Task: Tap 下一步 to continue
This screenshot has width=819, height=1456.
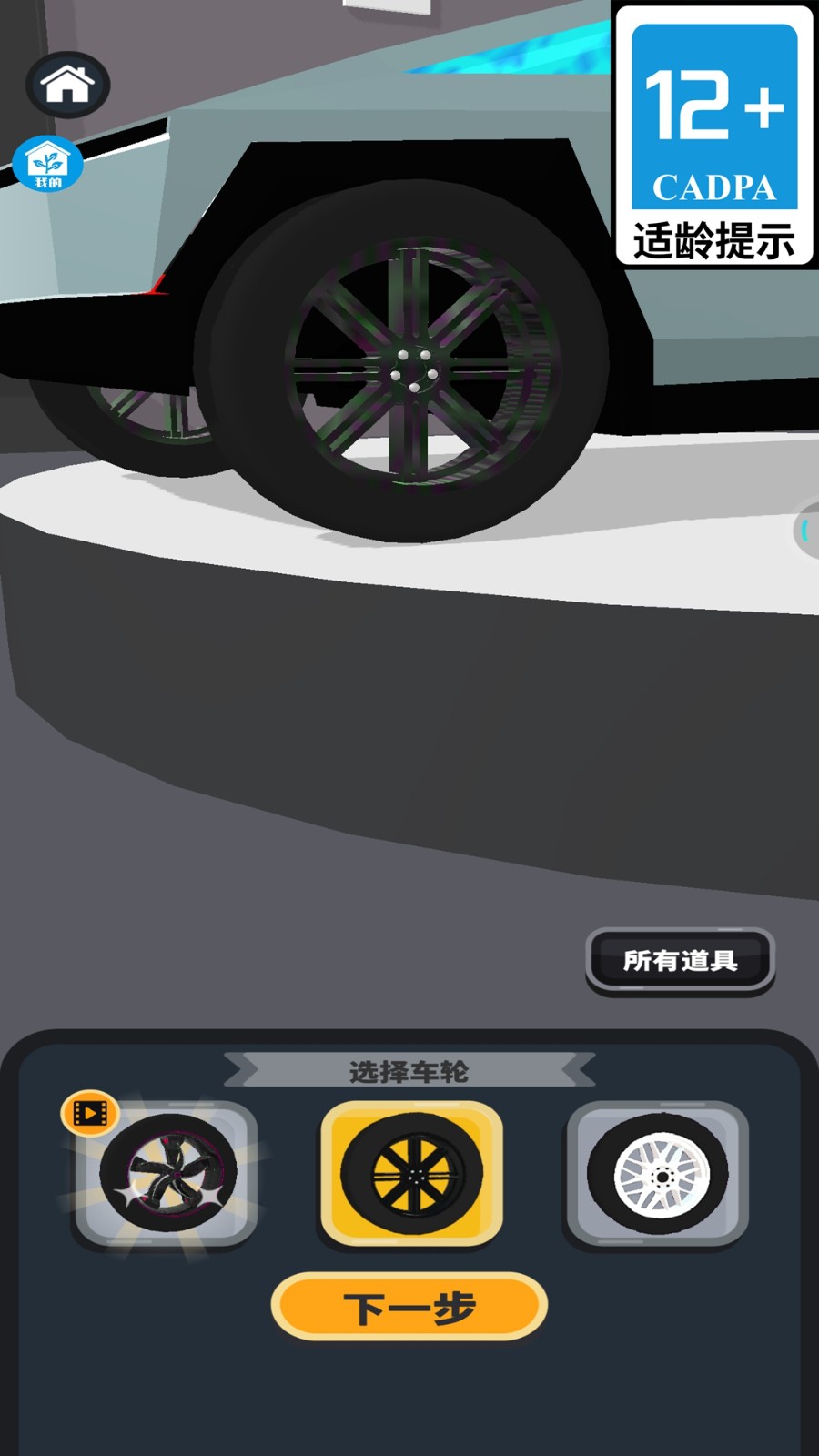Action: (409, 1307)
